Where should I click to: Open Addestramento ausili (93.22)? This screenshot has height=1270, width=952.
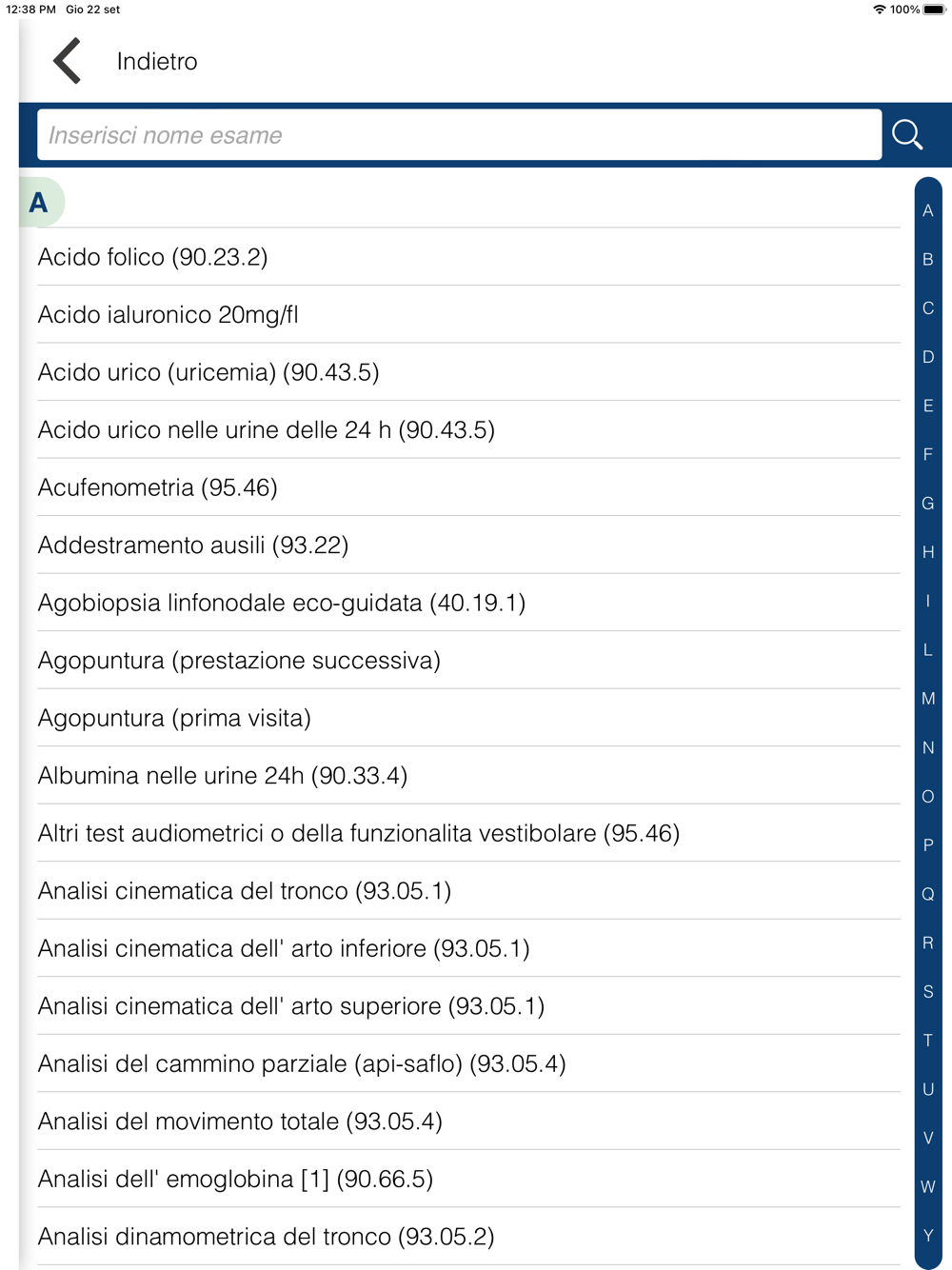(193, 546)
